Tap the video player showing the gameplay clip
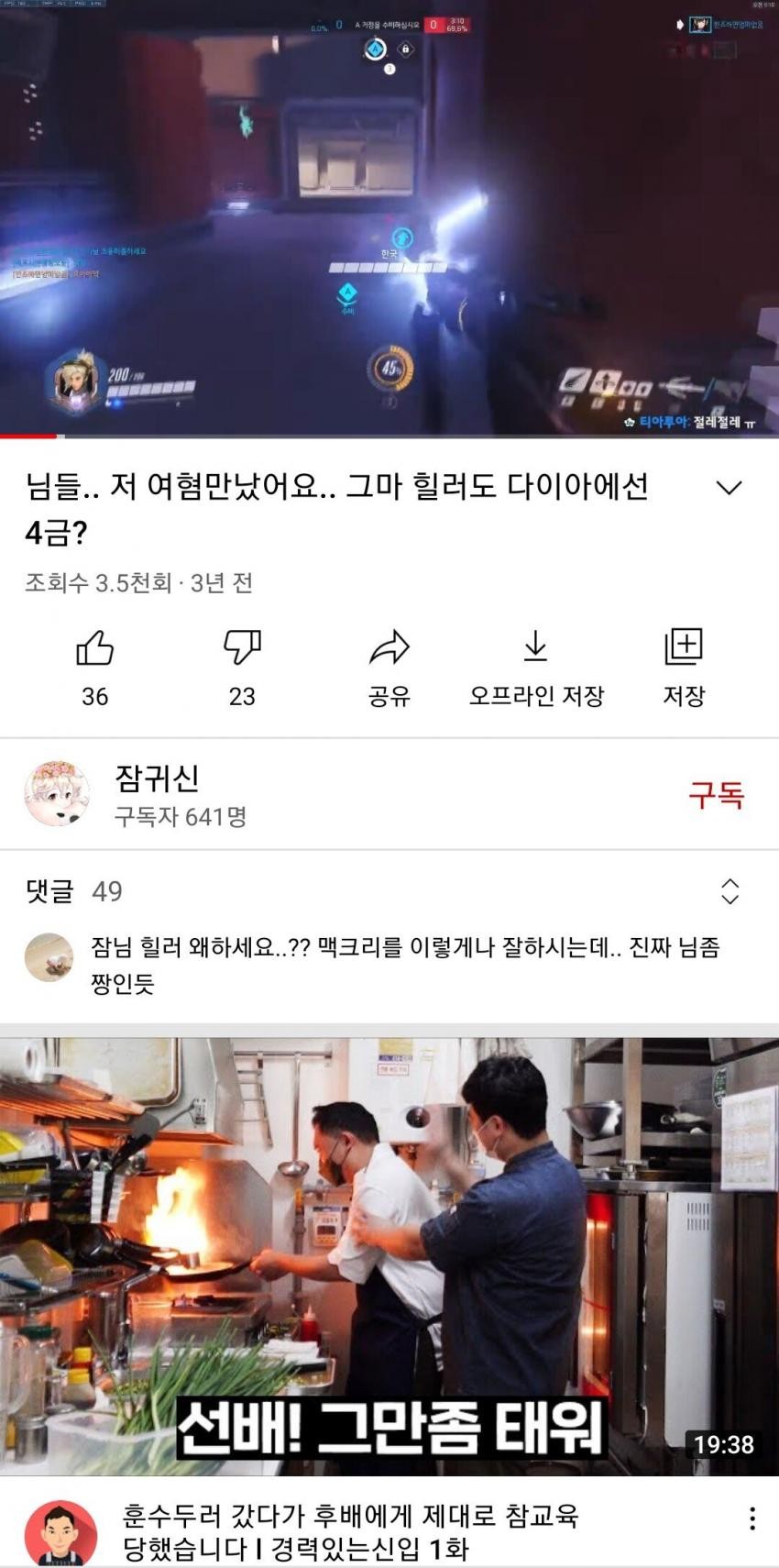Image resolution: width=779 pixels, height=1568 pixels. (x=389, y=217)
